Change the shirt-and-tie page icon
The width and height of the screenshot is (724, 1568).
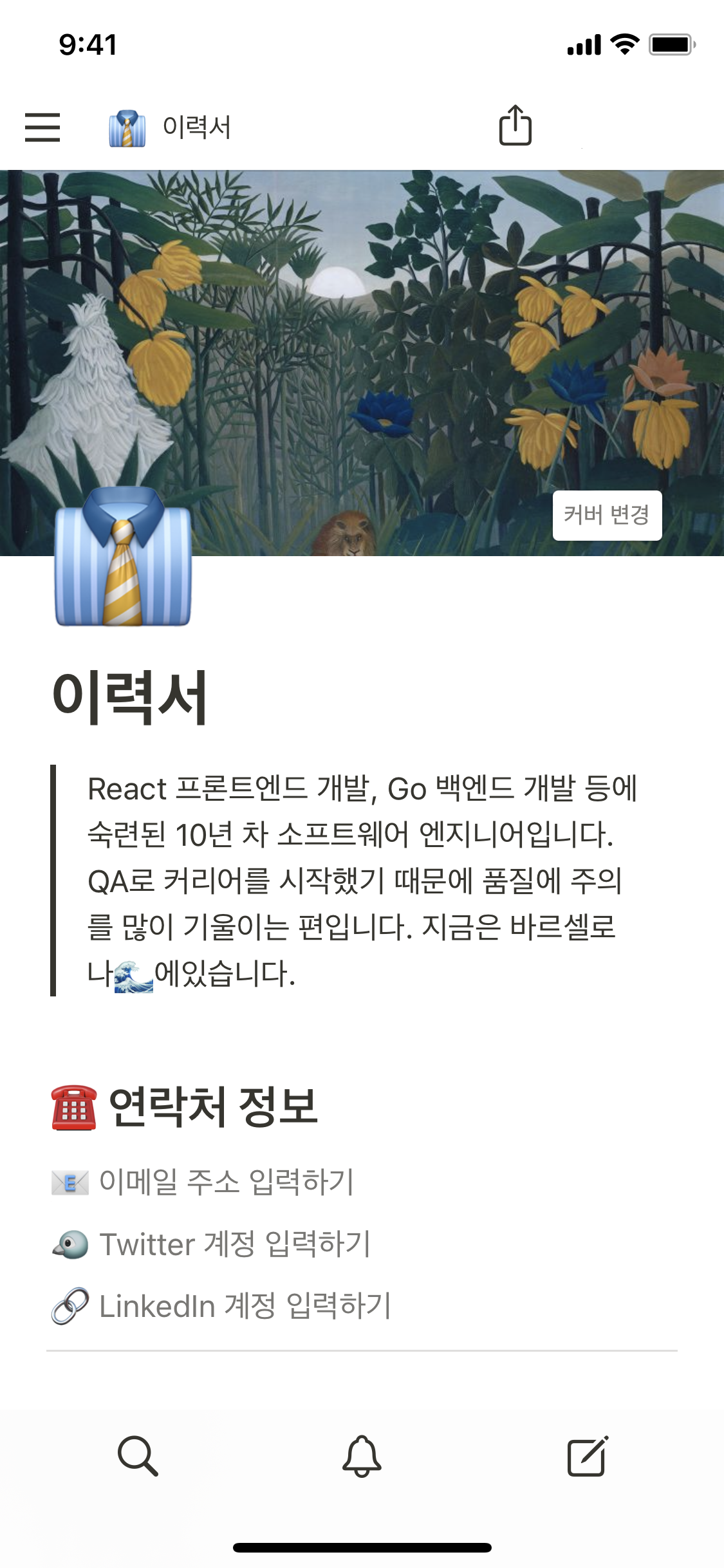(x=123, y=558)
